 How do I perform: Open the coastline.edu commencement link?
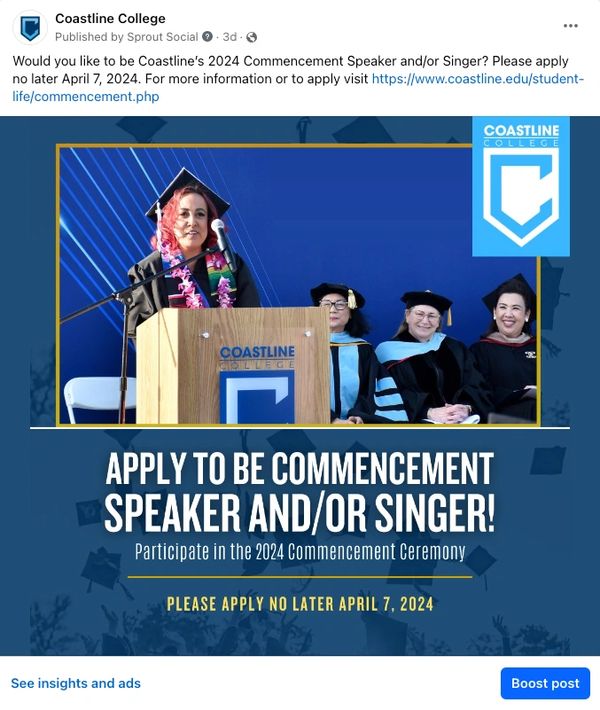coord(470,78)
